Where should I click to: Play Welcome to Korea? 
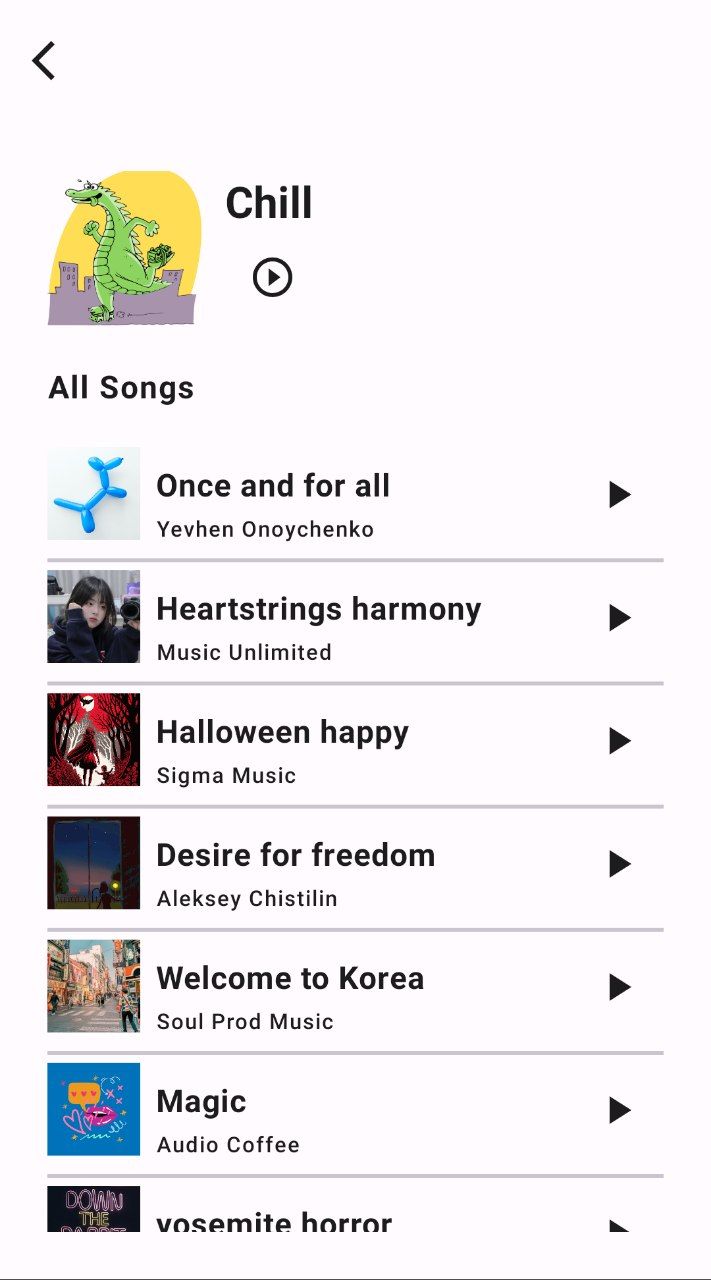(x=619, y=987)
